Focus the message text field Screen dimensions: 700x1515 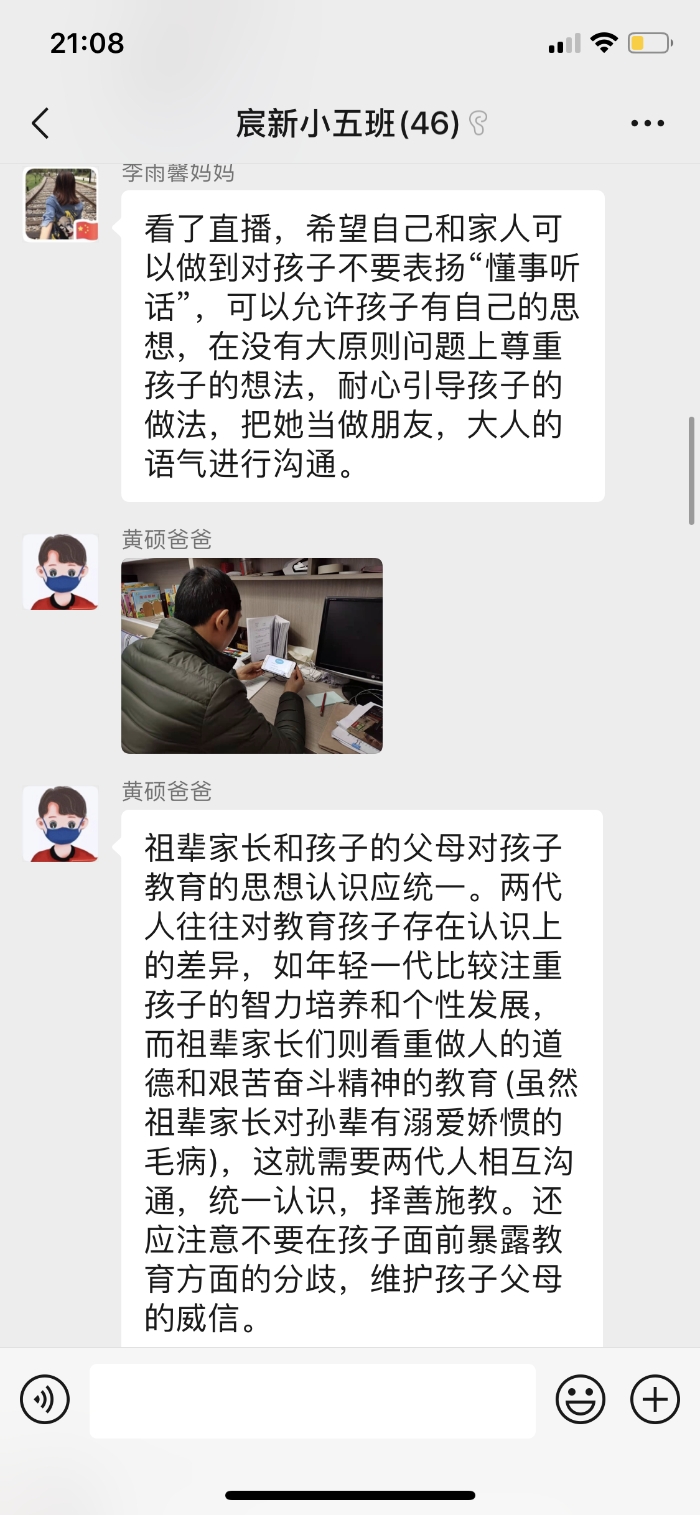(312, 1400)
